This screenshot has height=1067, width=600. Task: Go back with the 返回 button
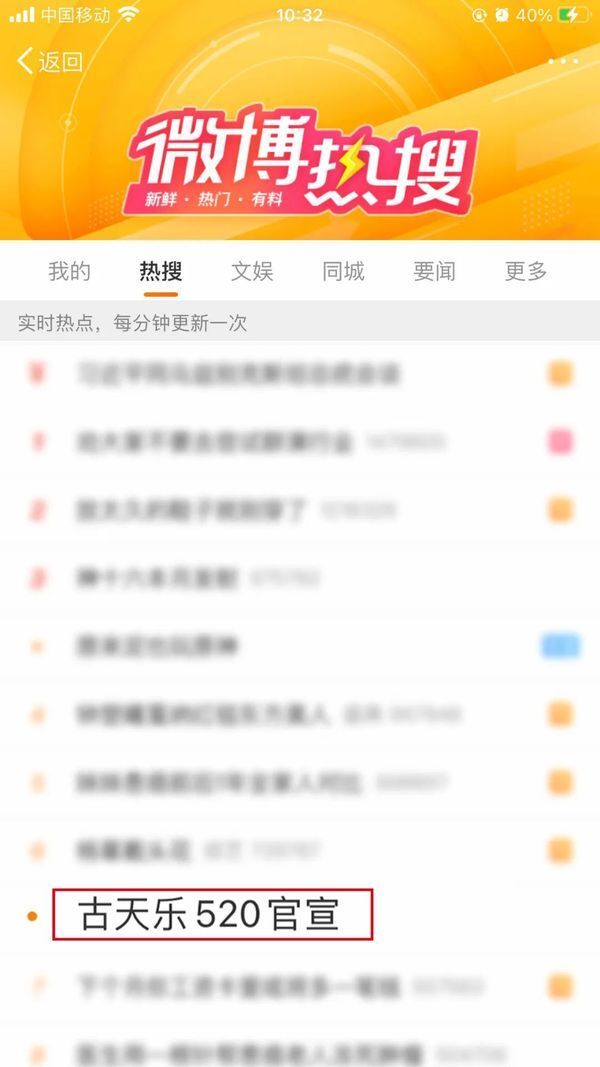tap(50, 61)
